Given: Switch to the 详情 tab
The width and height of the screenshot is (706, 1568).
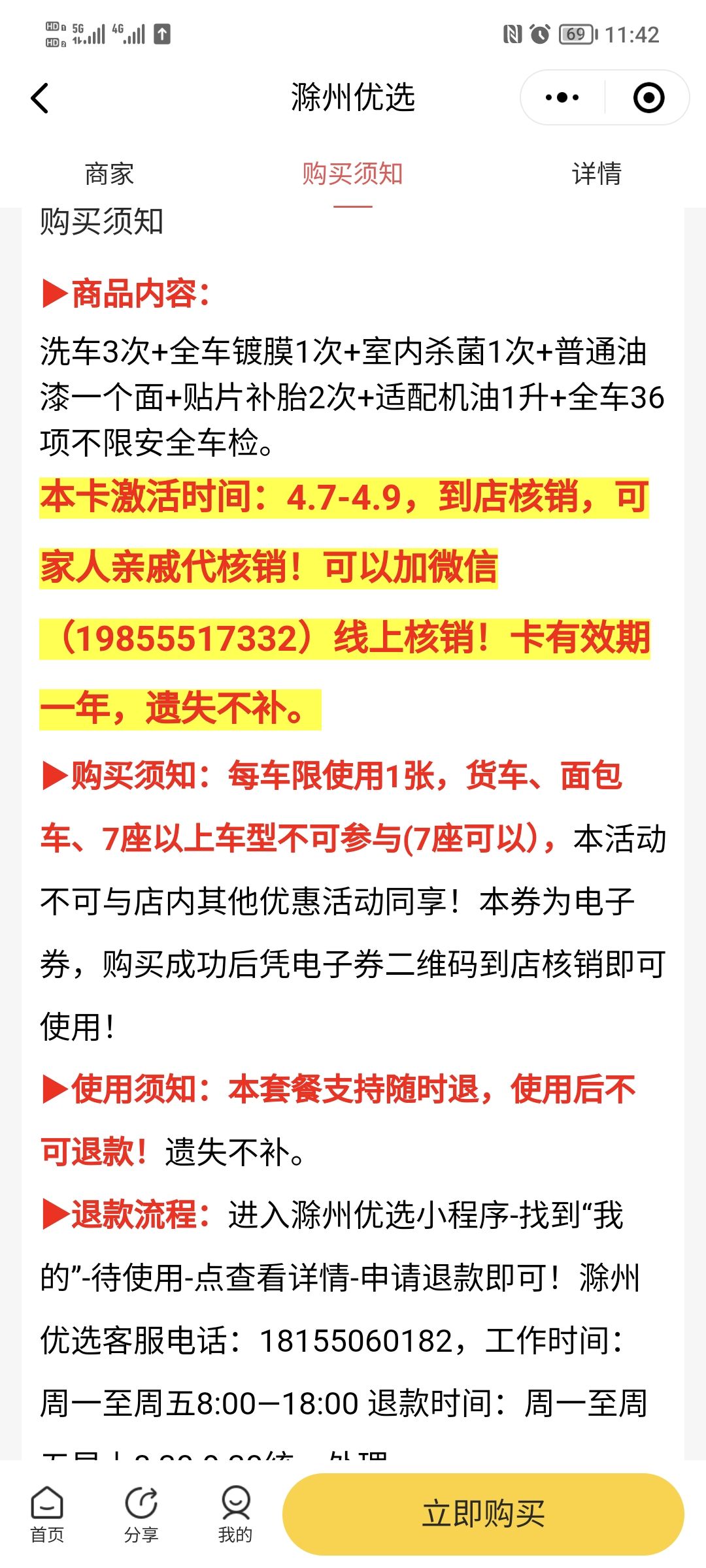Looking at the screenshot, I should [596, 174].
